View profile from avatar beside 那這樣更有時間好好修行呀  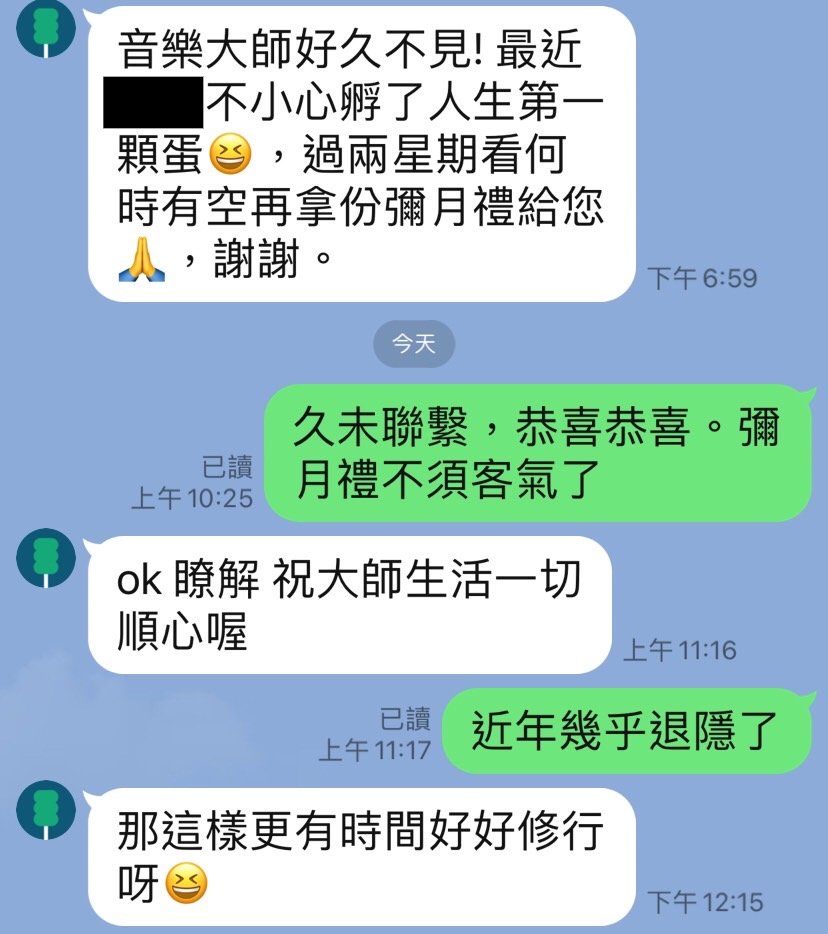[45, 811]
